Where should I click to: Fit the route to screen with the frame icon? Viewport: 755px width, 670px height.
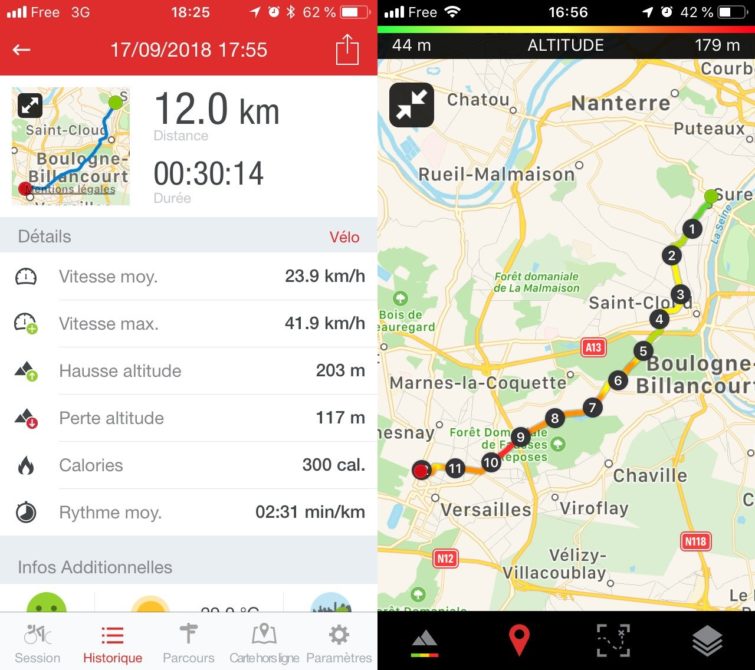(613, 640)
